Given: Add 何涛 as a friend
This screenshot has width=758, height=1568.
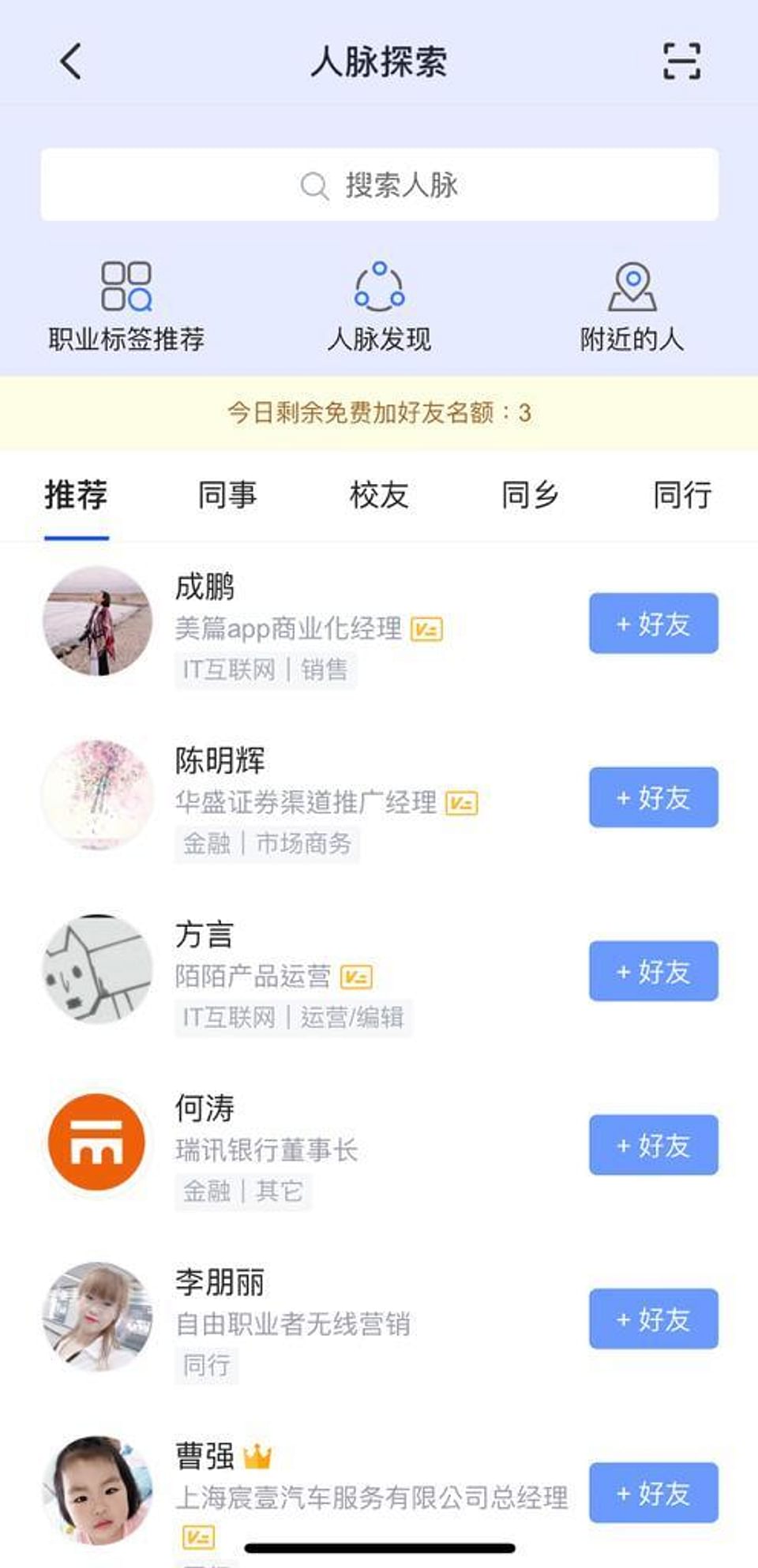Looking at the screenshot, I should pos(653,1145).
